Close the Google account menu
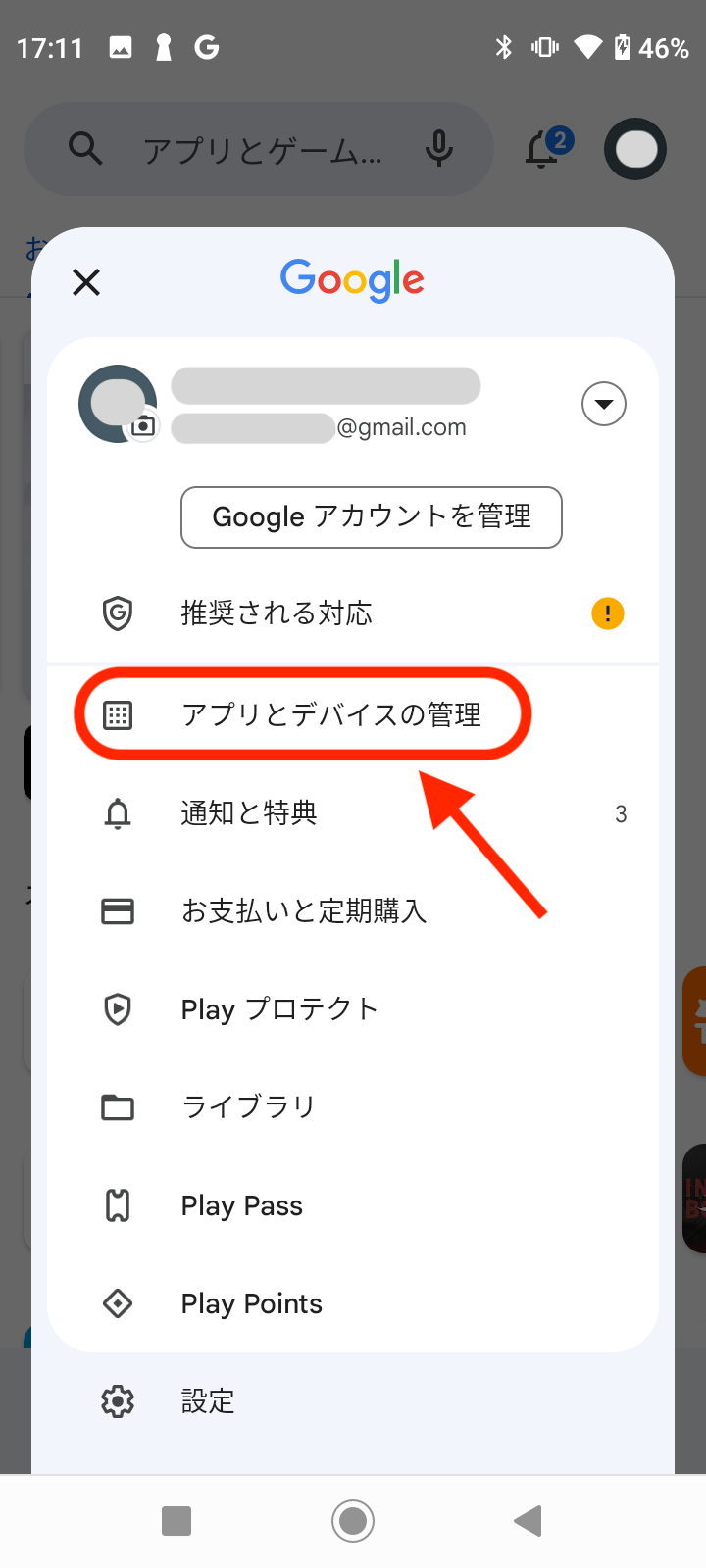The image size is (706, 1568). (x=86, y=282)
